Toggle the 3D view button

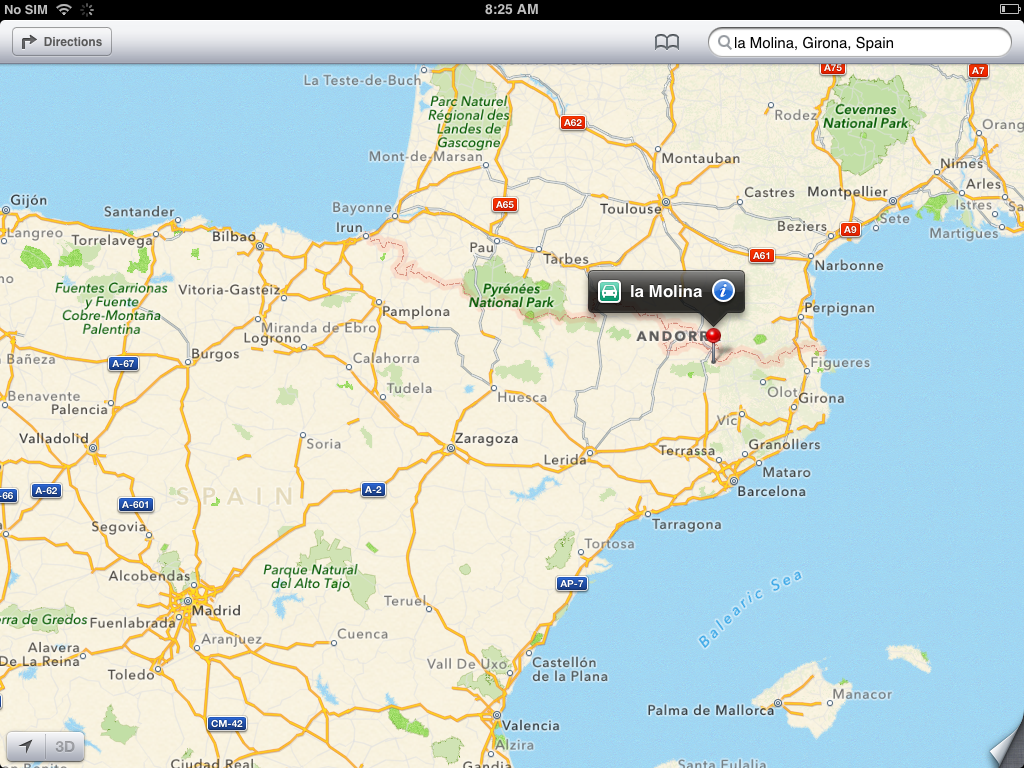(65, 746)
